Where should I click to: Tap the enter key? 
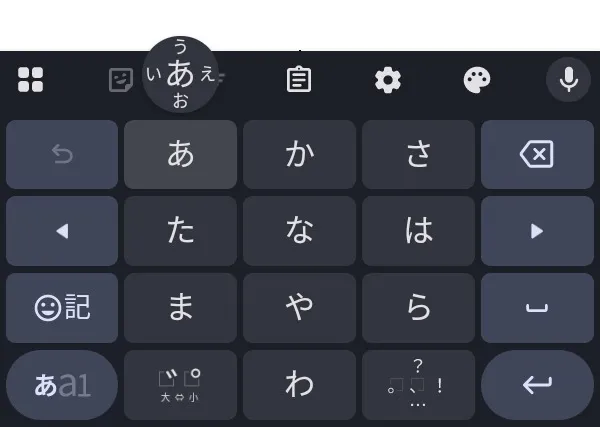(537, 385)
